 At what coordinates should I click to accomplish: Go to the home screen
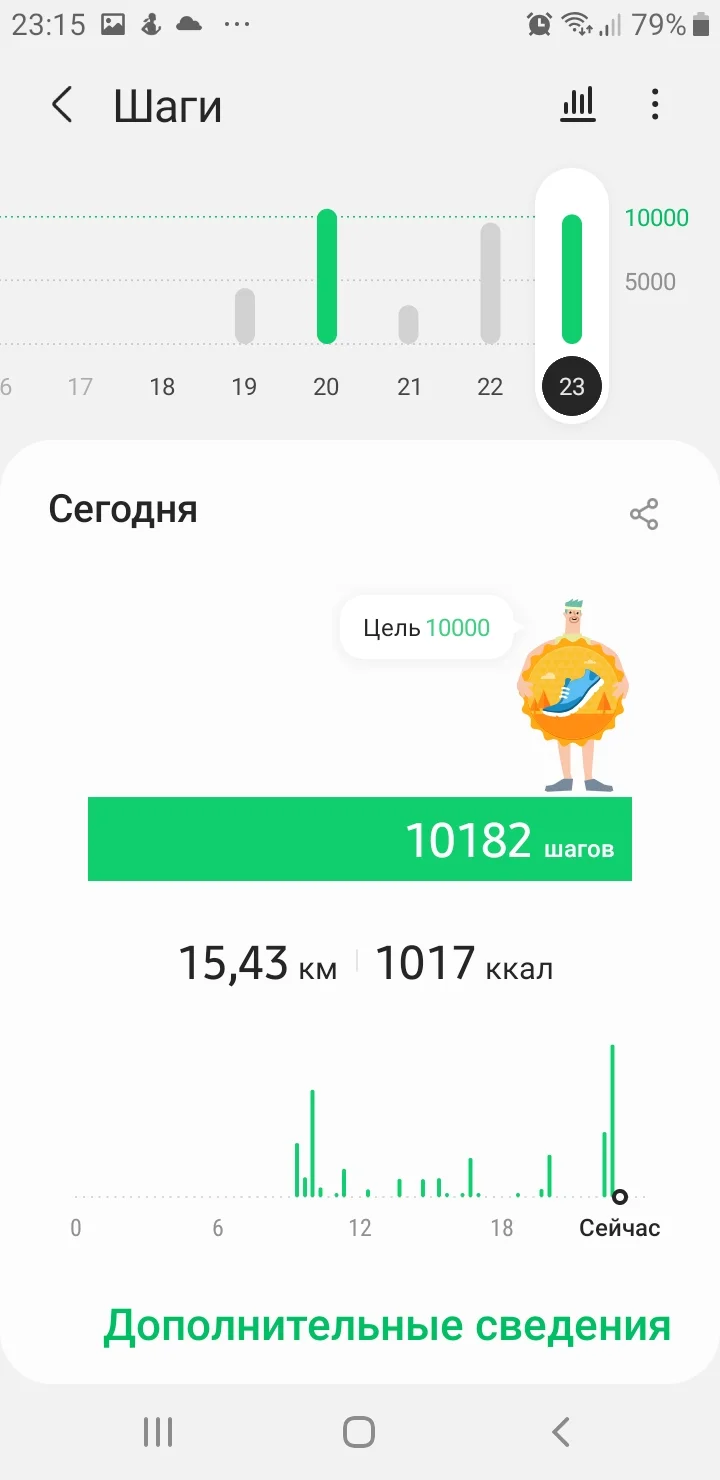[359, 1432]
